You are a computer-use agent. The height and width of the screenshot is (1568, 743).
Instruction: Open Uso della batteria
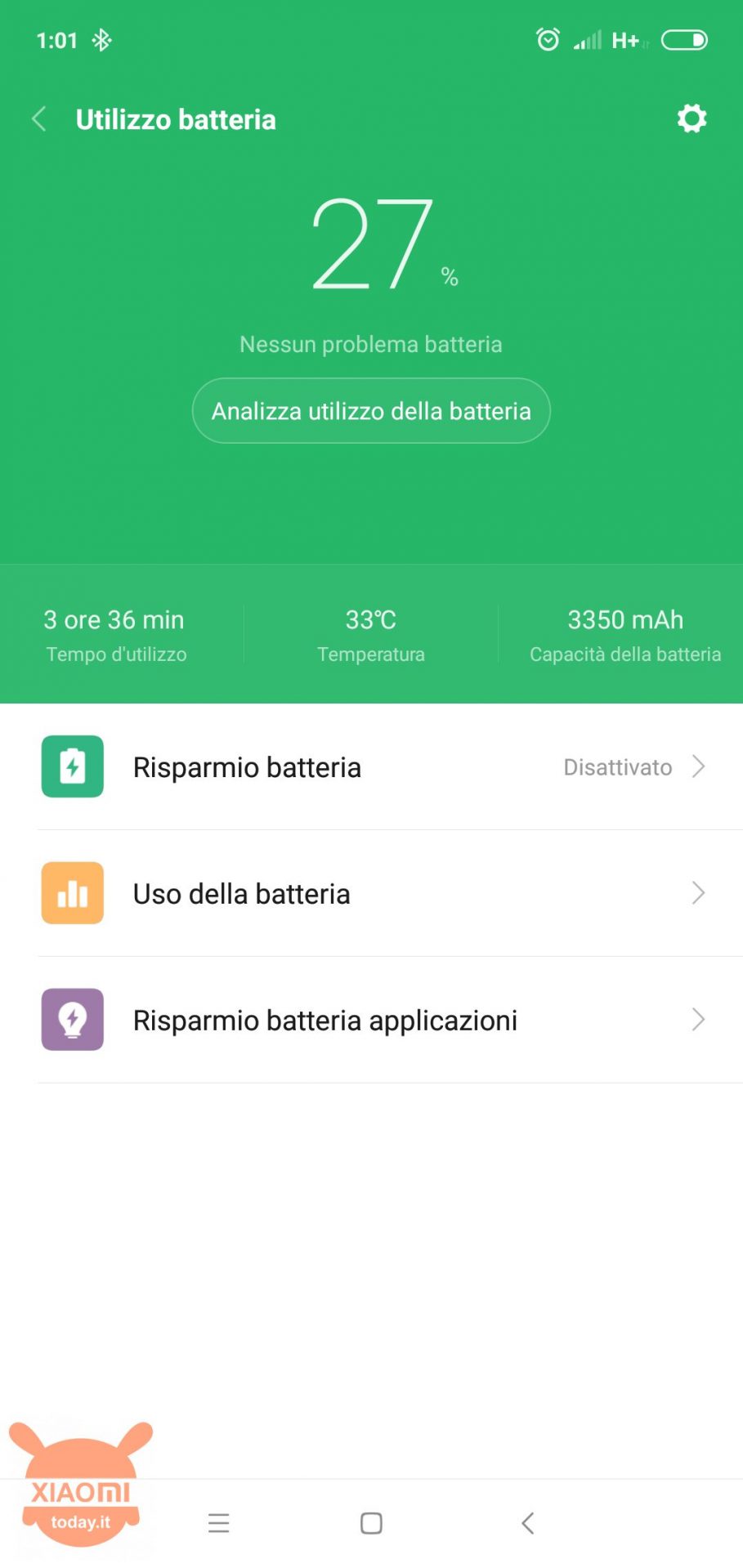(x=371, y=893)
